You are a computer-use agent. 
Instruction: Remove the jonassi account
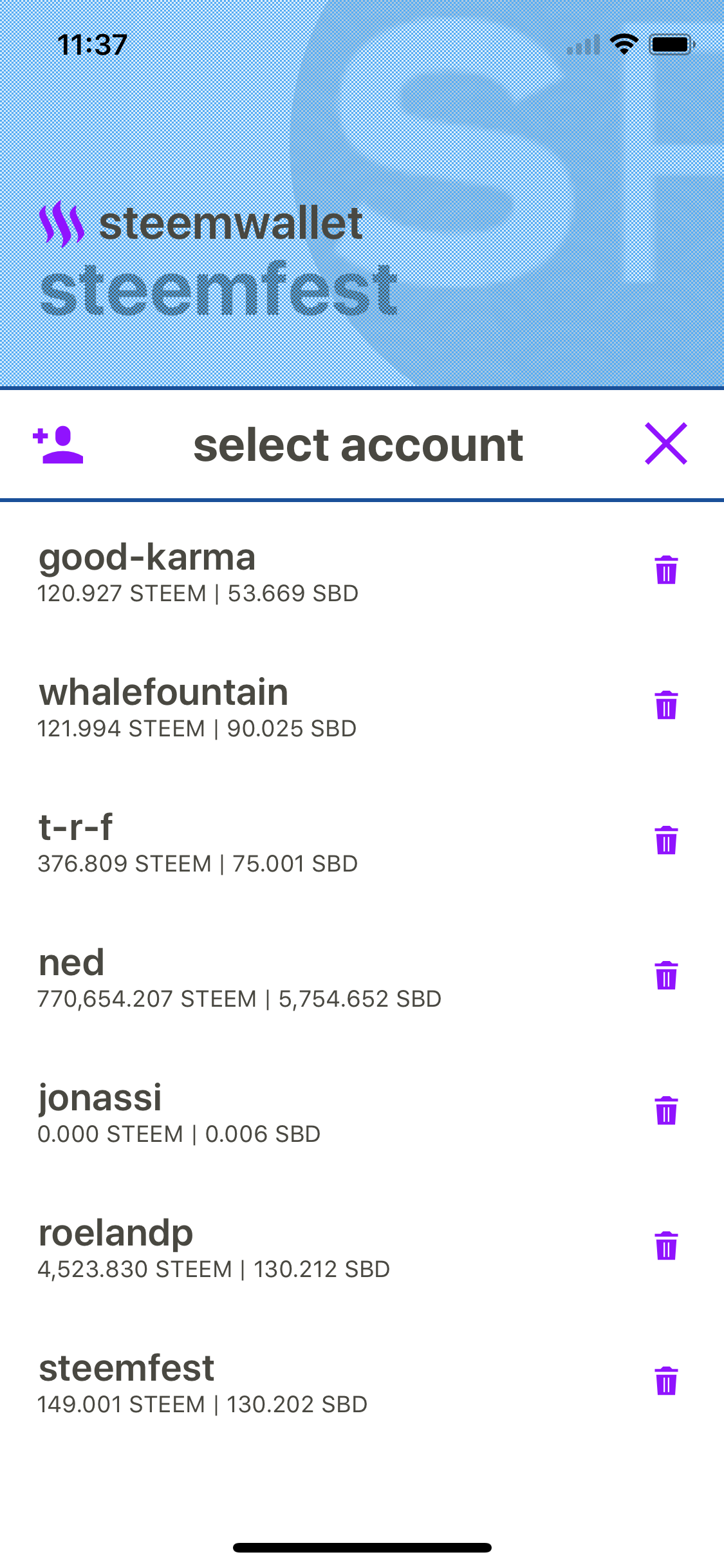[x=666, y=1111]
